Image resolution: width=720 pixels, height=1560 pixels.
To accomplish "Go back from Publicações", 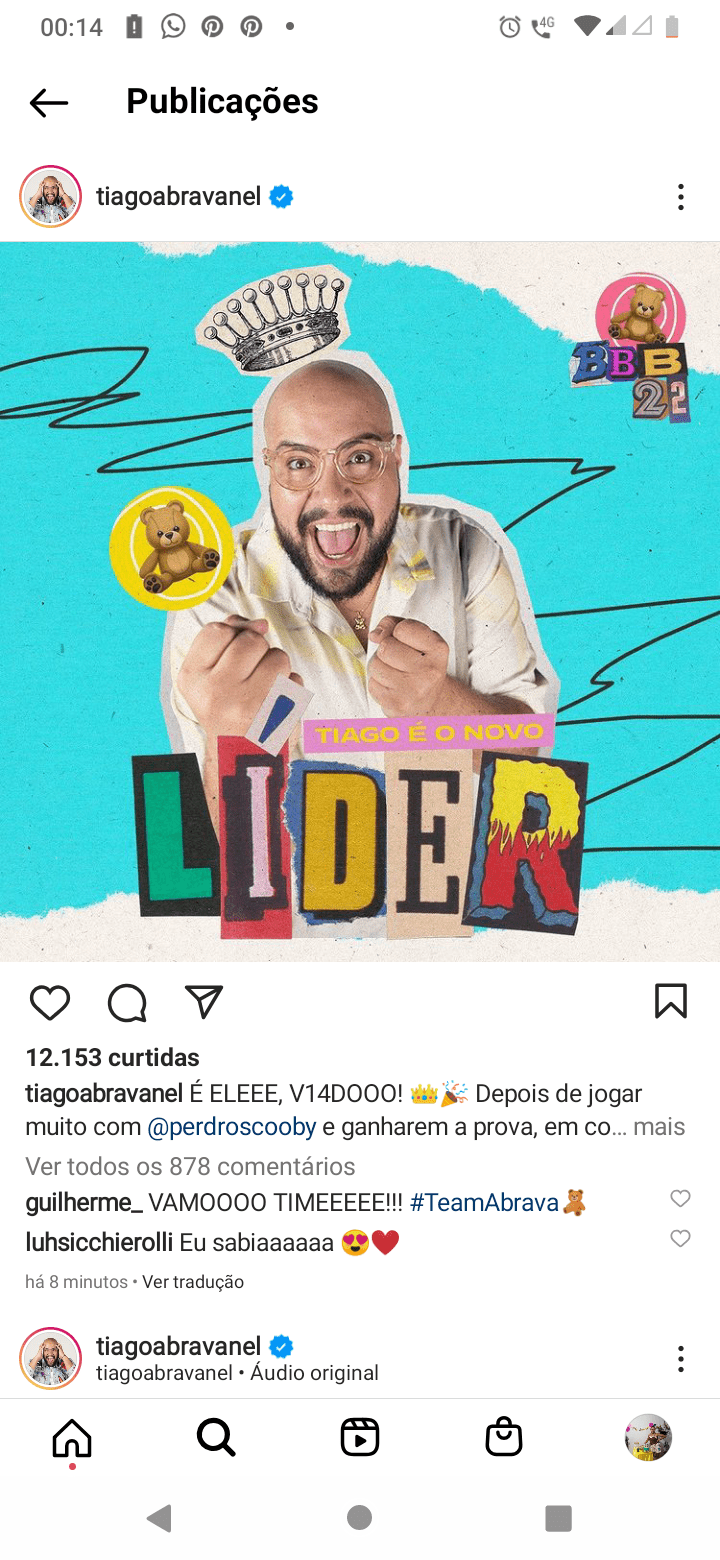I will [48, 102].
